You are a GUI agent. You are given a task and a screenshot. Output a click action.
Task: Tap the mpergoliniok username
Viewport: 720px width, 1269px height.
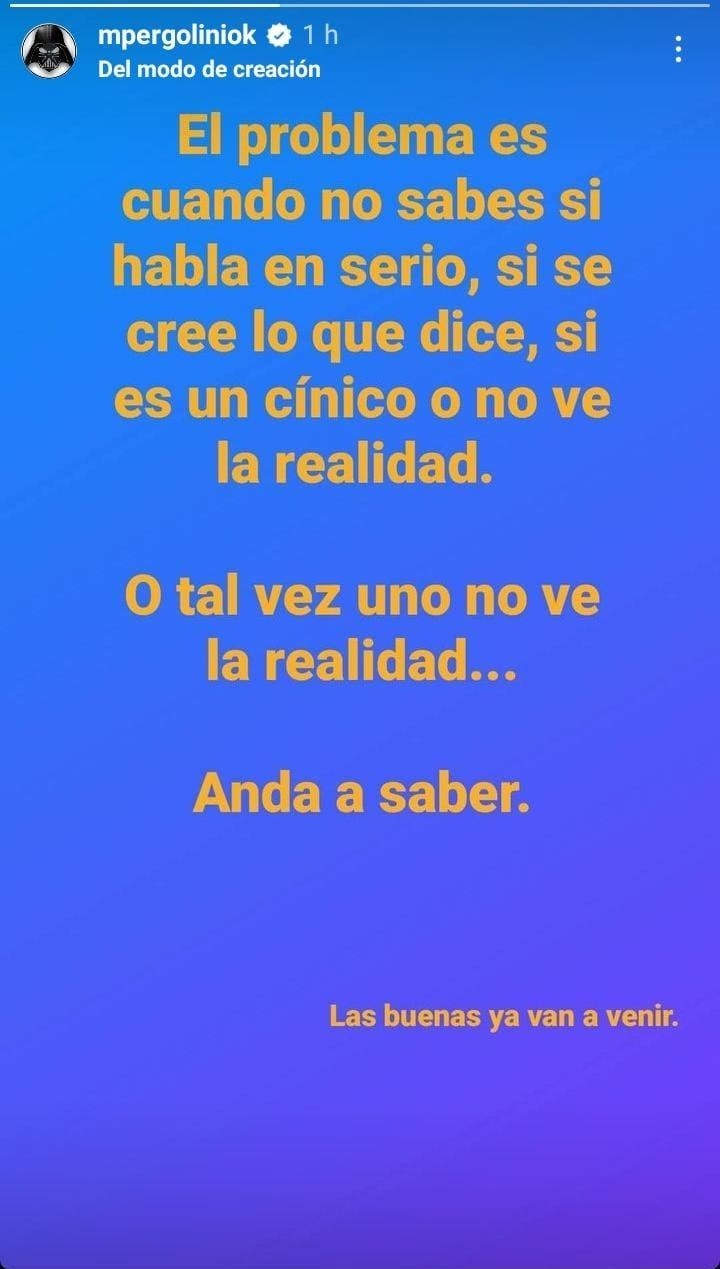pyautogui.click(x=178, y=36)
